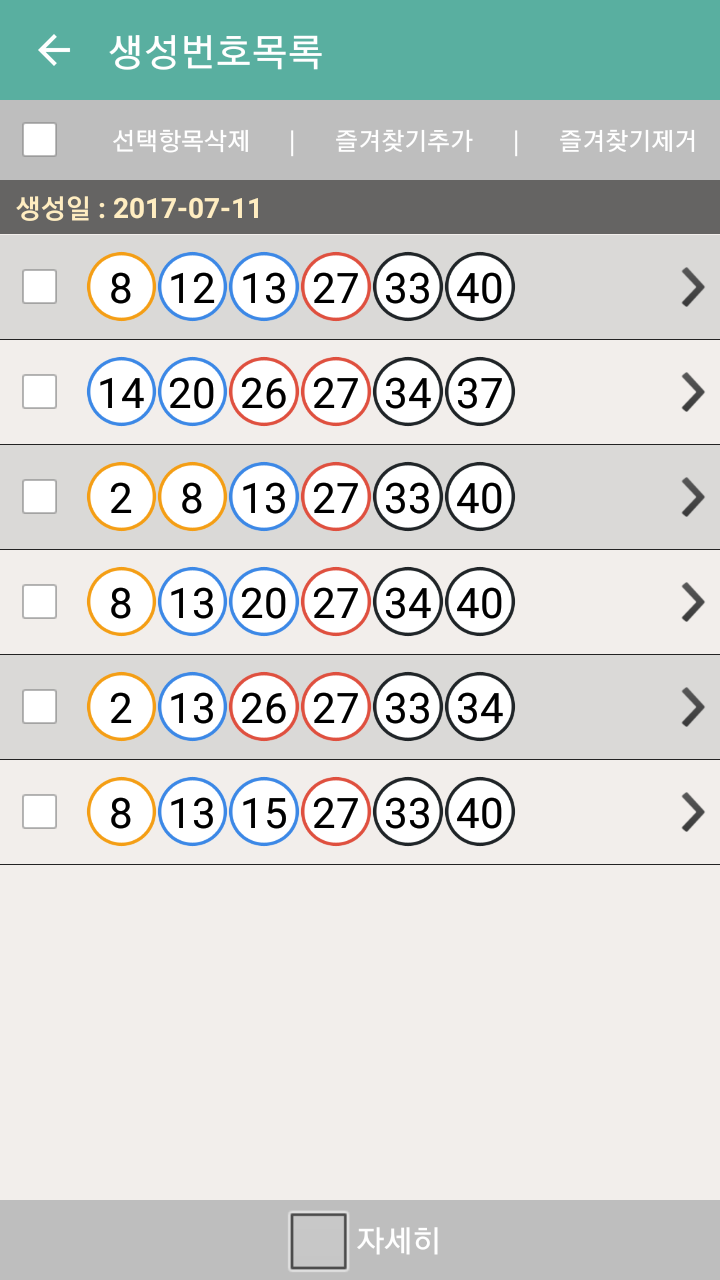720x1280 pixels.
Task: Select checkbox for row 8 12 13 27 33 40
Action: pyautogui.click(x=40, y=287)
